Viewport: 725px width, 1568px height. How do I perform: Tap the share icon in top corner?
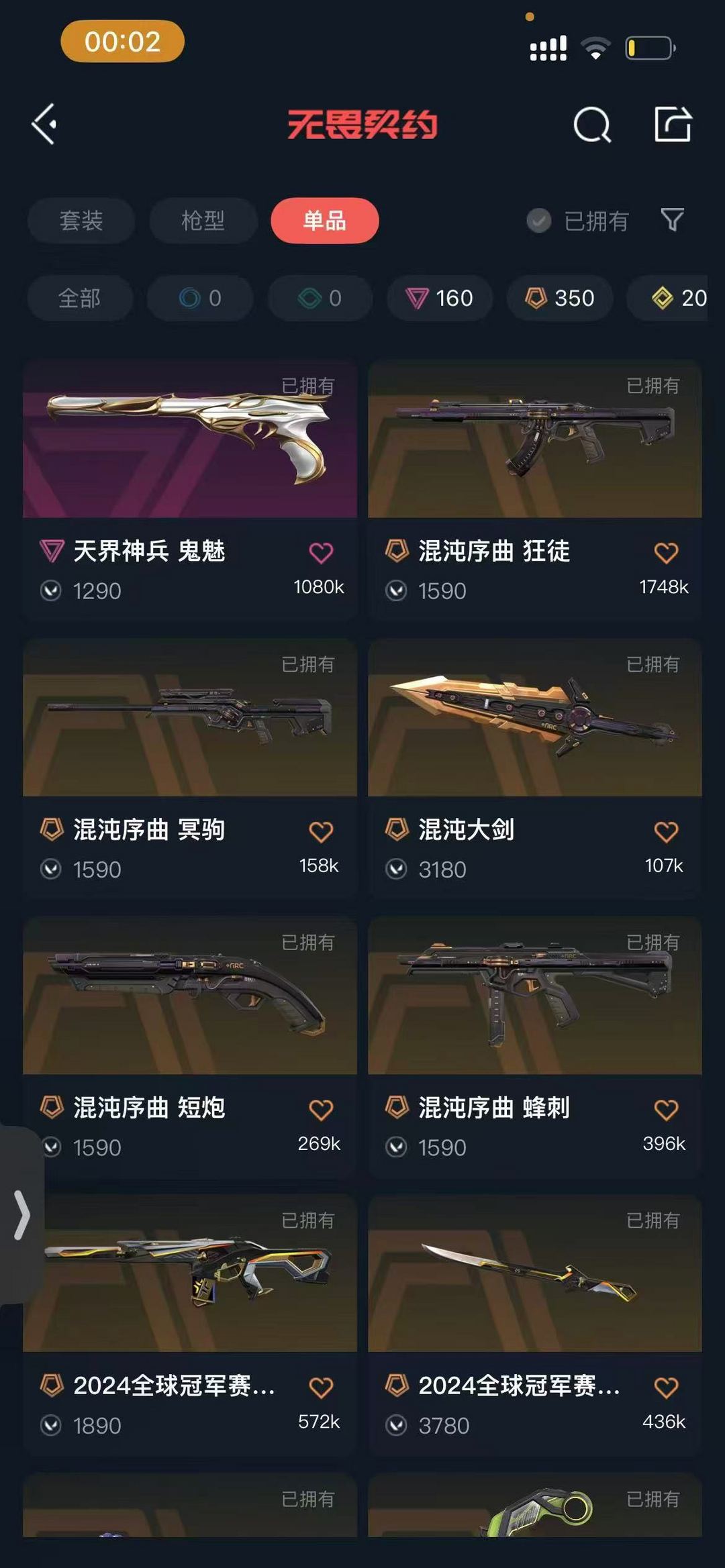click(x=675, y=124)
